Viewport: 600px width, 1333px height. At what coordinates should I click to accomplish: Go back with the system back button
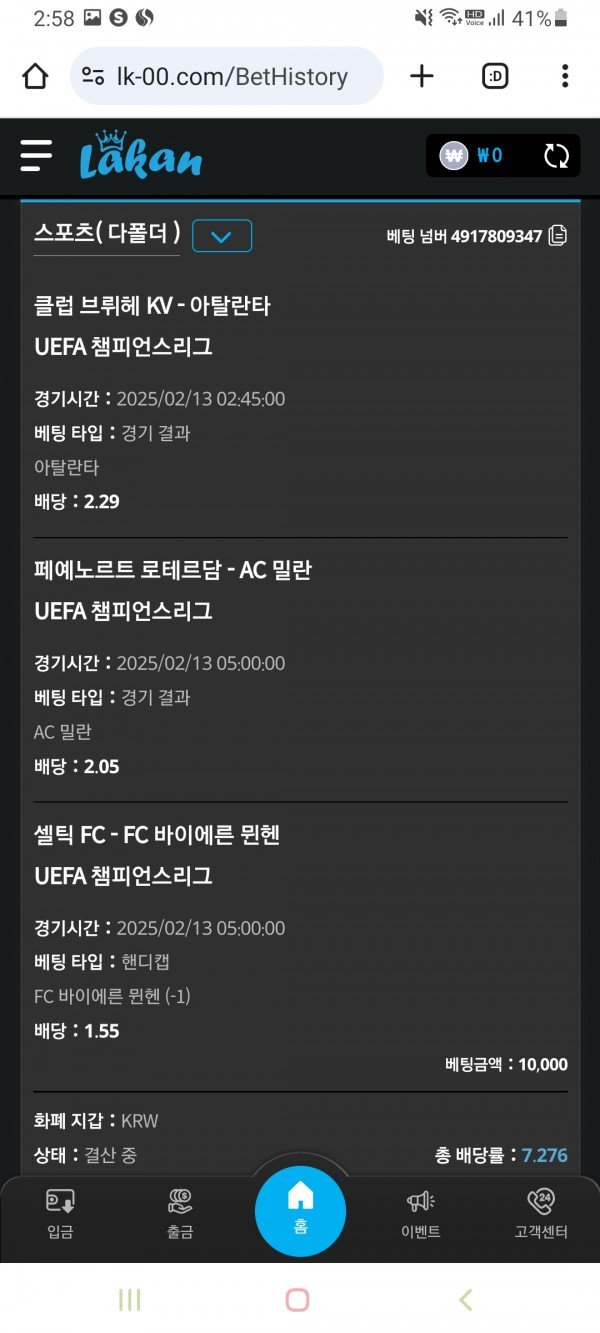tap(465, 1299)
